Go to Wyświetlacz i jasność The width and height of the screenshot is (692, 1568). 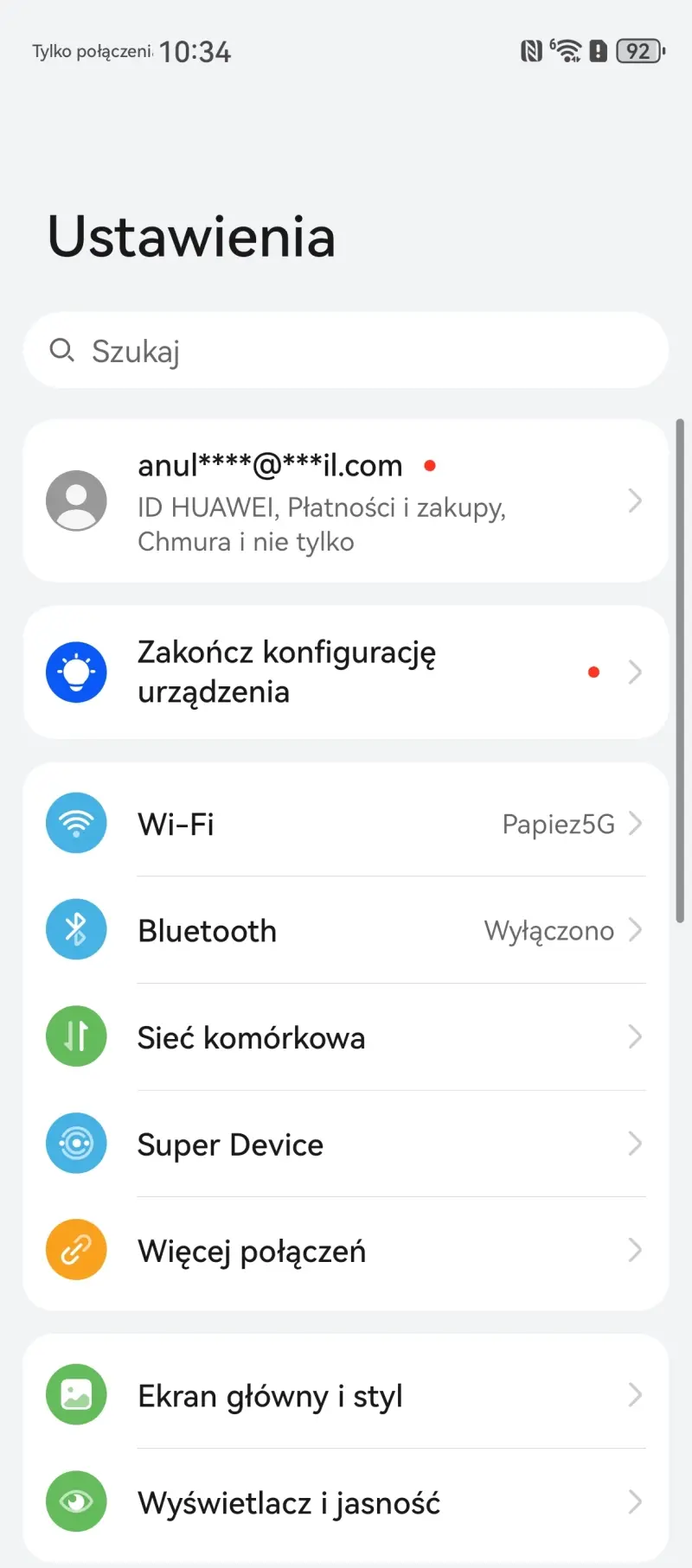[x=346, y=1502]
